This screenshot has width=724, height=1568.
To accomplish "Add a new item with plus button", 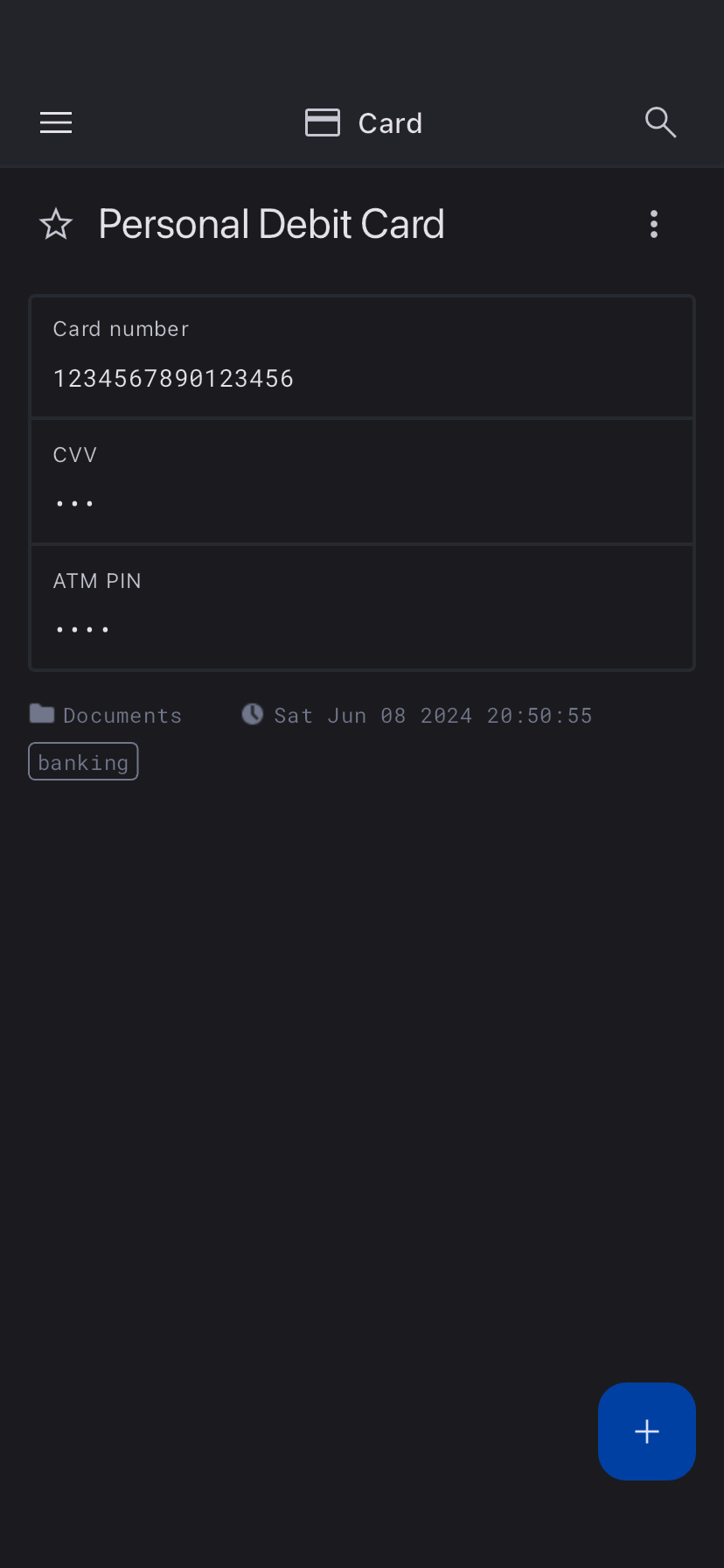I will [647, 1431].
